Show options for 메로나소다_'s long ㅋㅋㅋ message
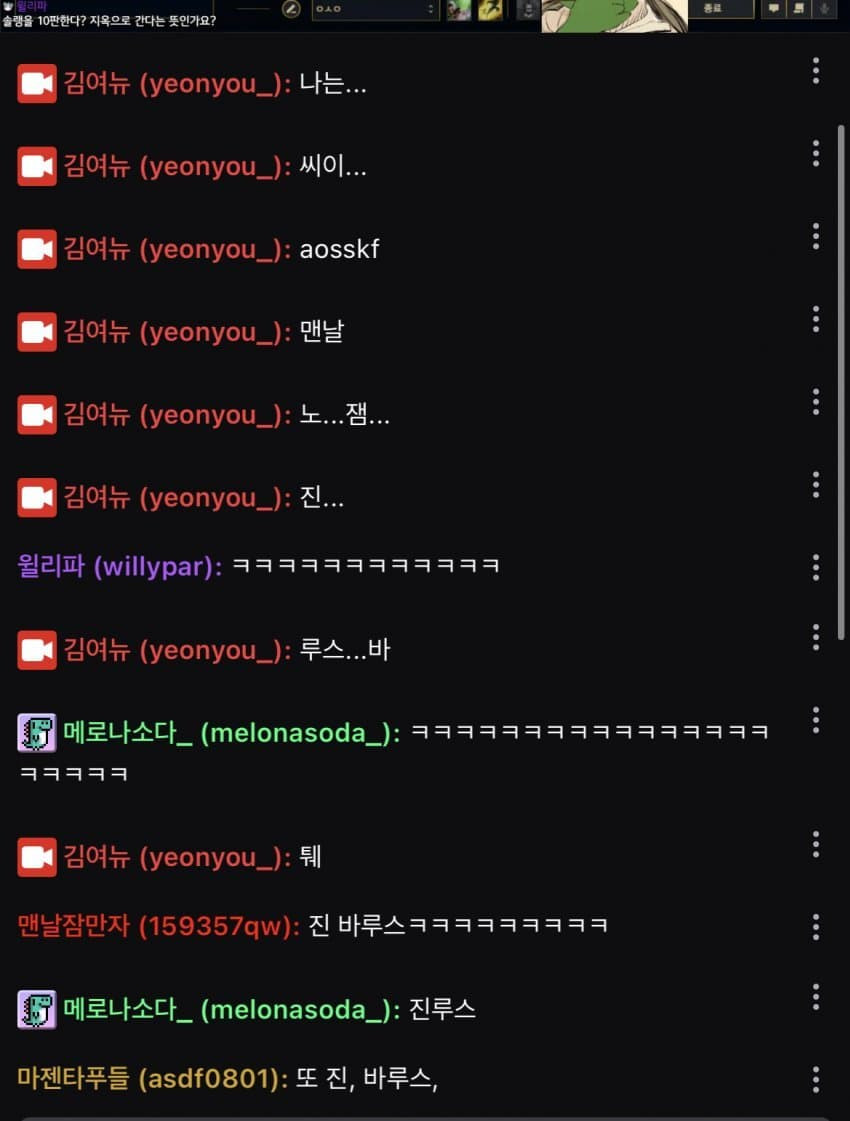 816,721
